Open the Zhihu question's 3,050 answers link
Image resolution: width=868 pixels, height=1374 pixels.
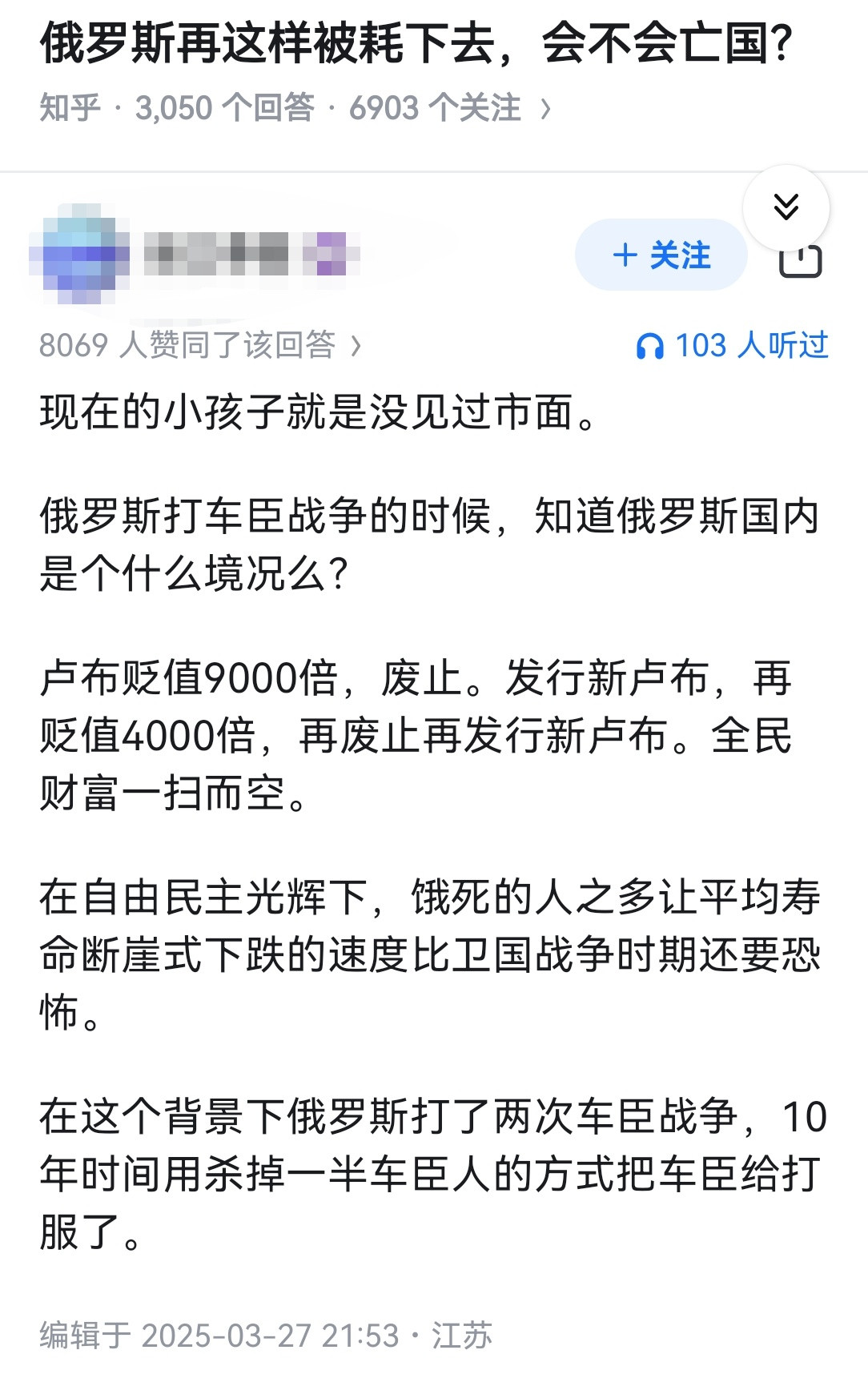(x=225, y=107)
